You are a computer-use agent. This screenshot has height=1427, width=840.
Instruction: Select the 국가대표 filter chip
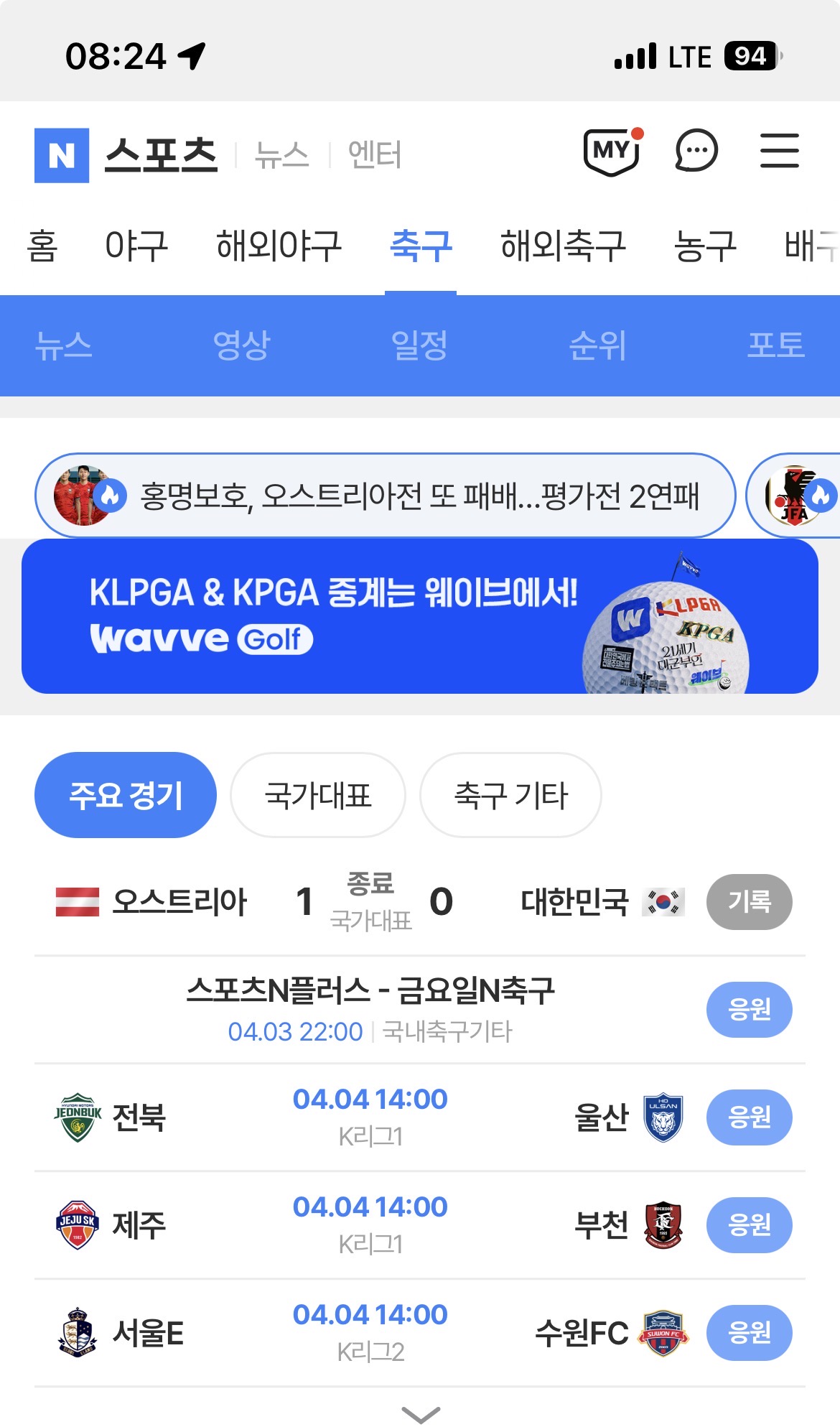pos(317,795)
